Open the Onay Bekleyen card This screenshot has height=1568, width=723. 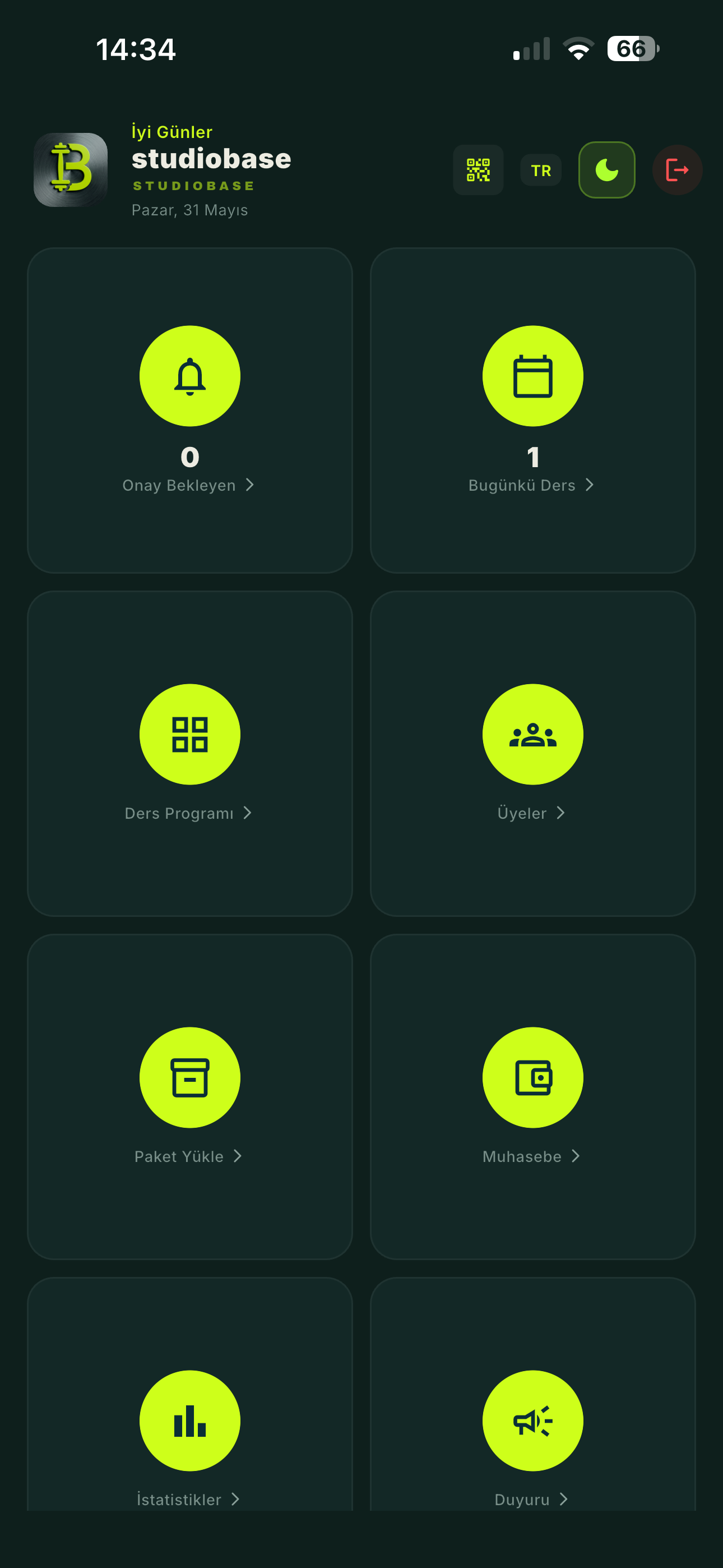coord(190,411)
